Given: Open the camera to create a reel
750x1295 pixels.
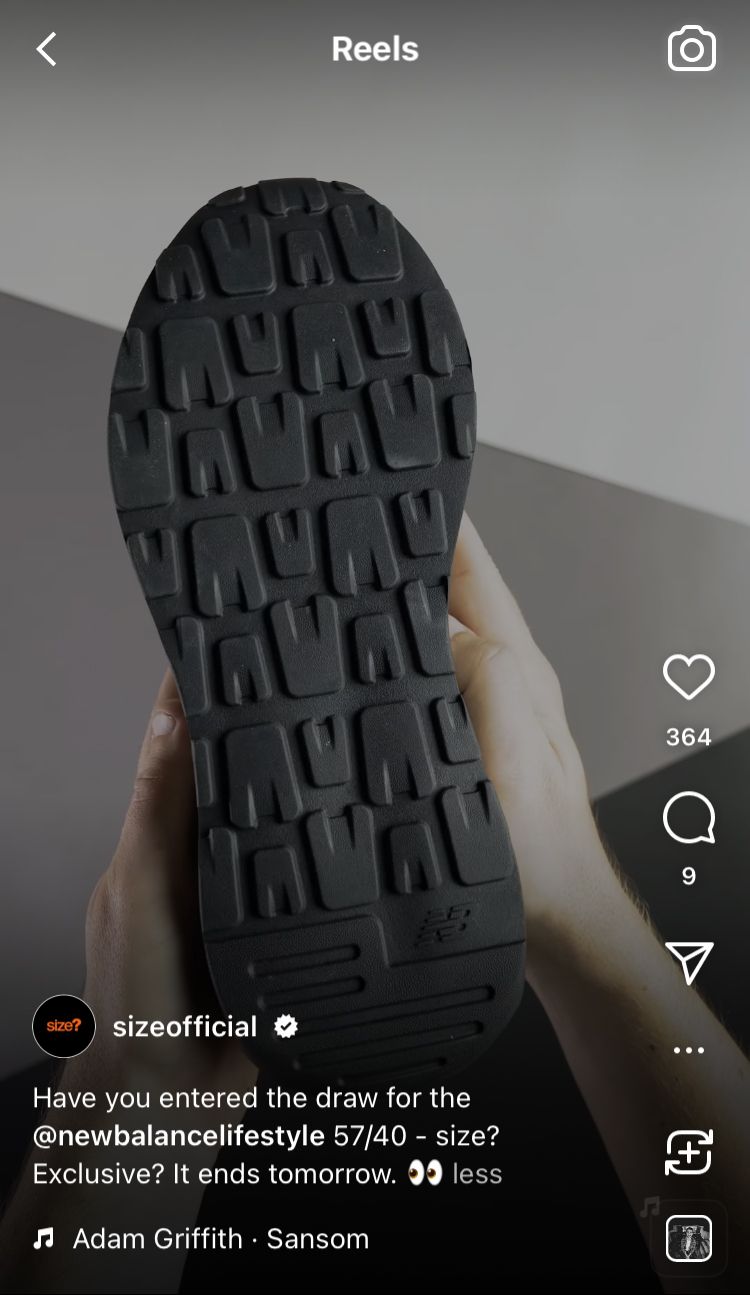Looking at the screenshot, I should [691, 49].
